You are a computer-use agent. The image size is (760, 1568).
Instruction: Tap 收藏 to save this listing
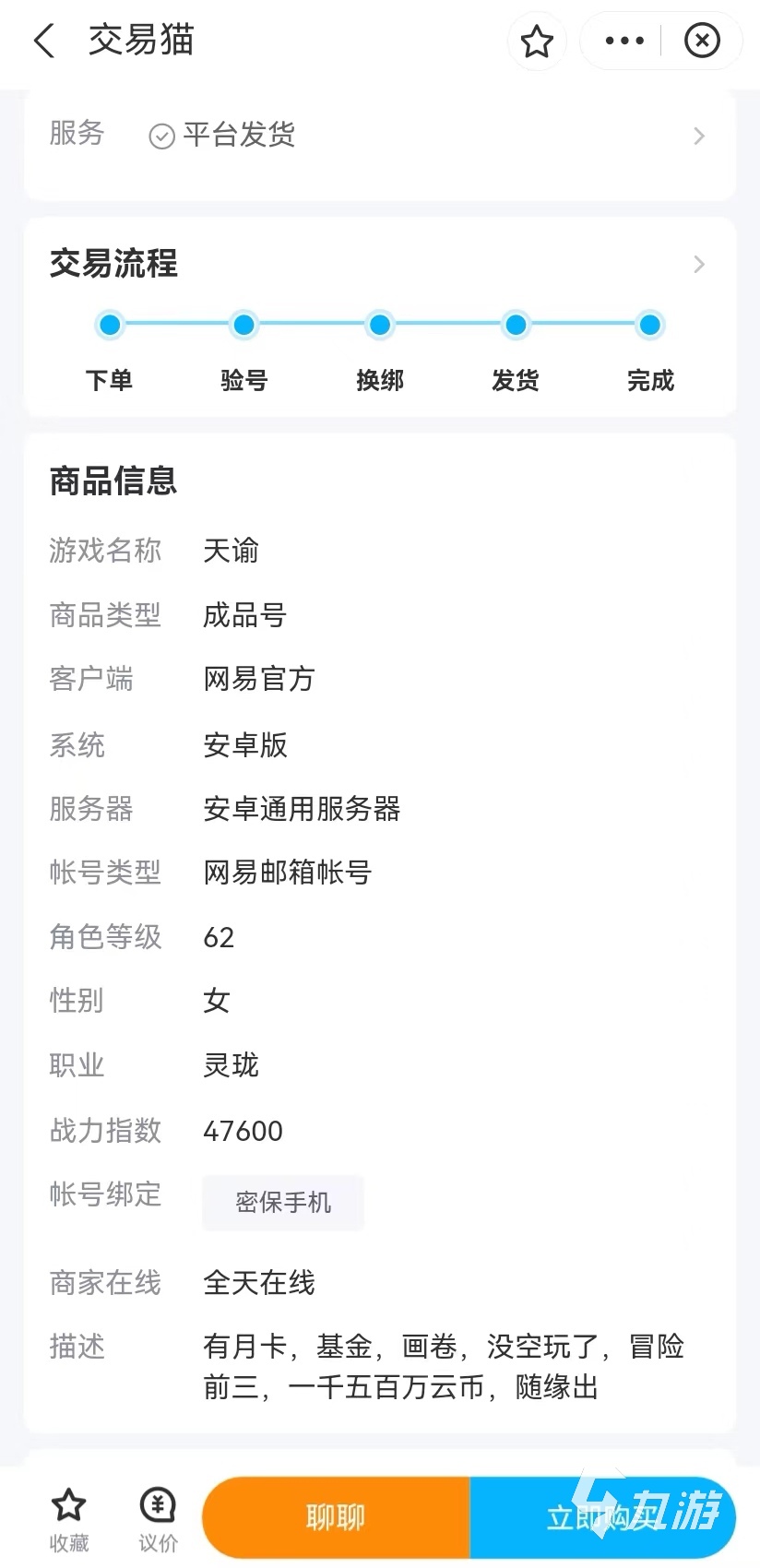click(69, 1519)
